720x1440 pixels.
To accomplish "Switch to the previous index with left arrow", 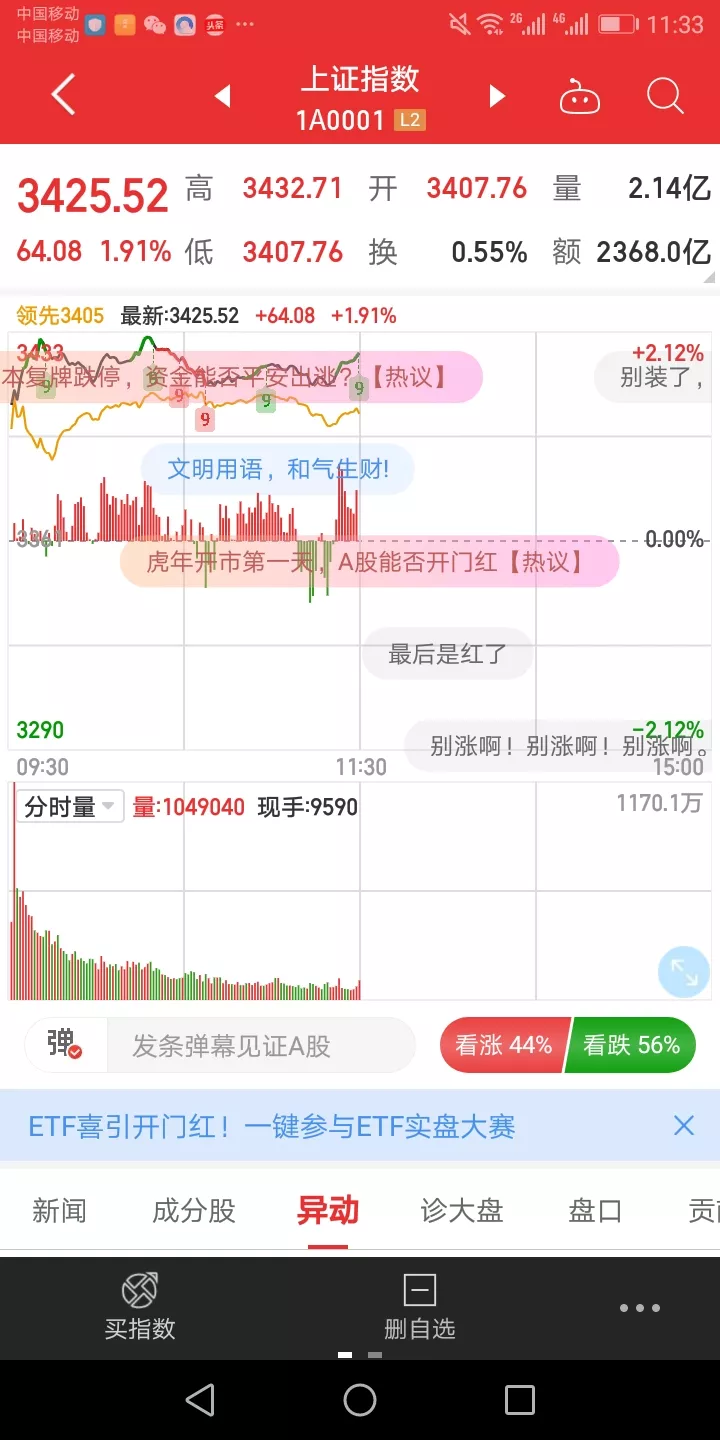I will click(x=223, y=97).
